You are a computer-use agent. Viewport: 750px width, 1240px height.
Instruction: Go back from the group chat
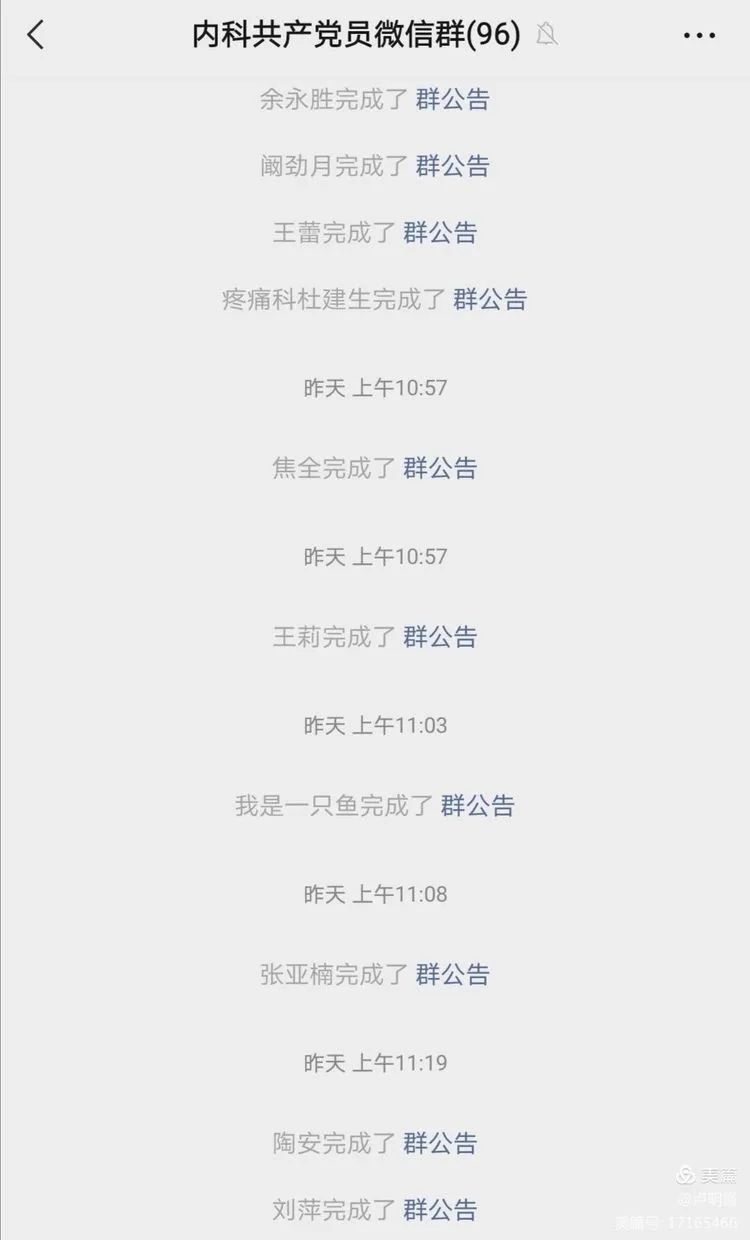pyautogui.click(x=36, y=35)
